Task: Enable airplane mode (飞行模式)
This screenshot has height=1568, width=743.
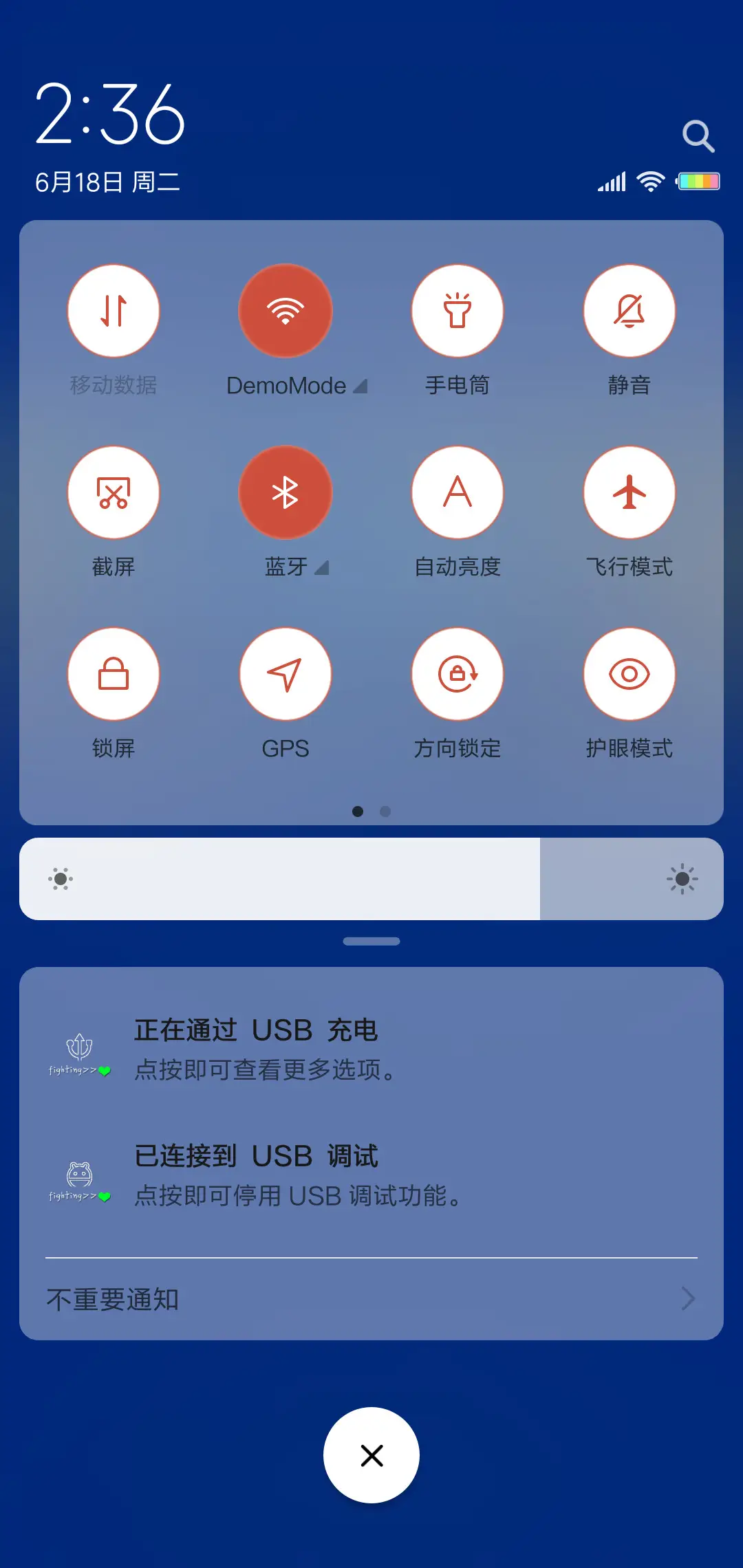Action: (x=629, y=492)
